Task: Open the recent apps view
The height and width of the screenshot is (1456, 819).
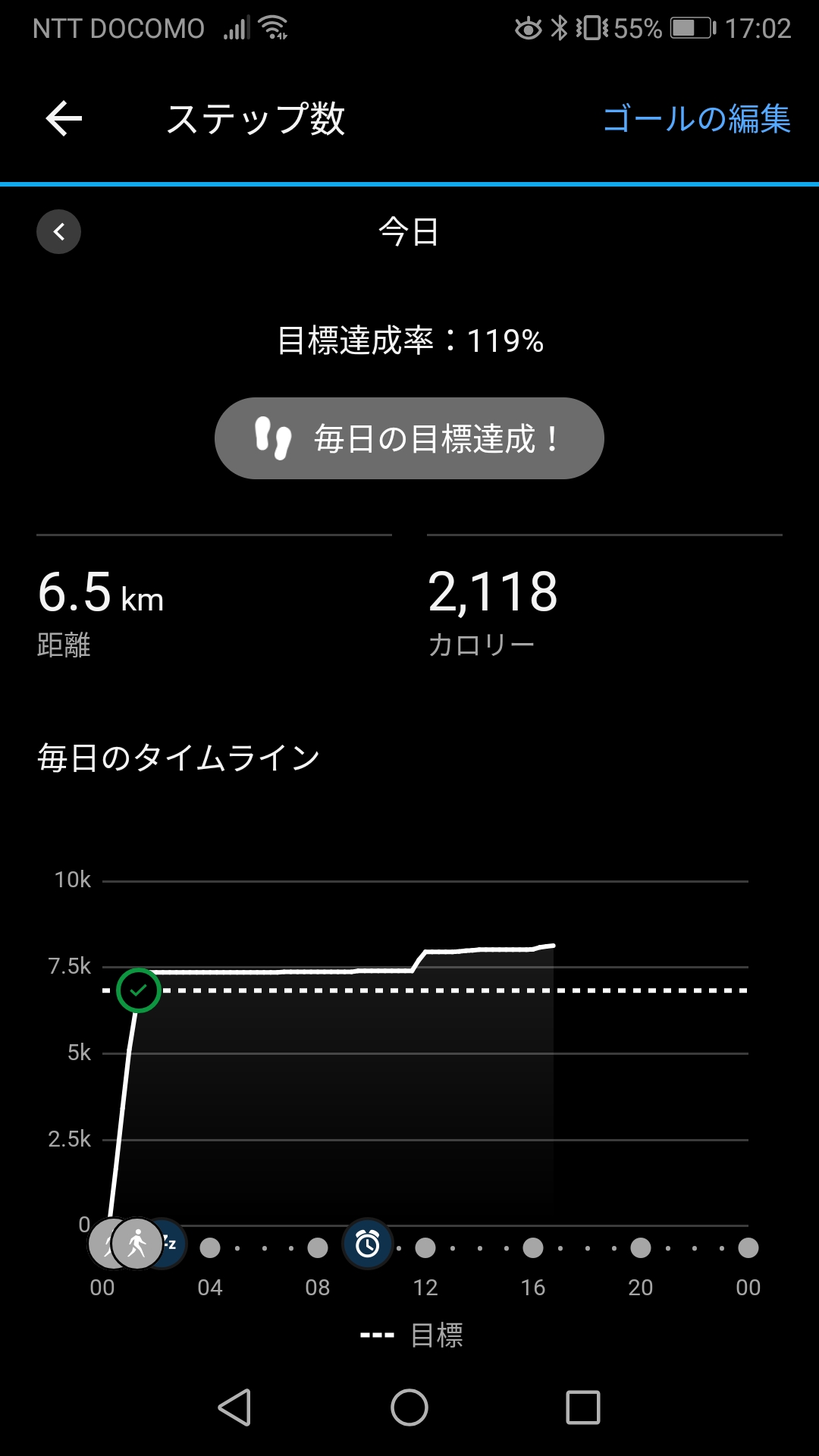Action: click(583, 1407)
